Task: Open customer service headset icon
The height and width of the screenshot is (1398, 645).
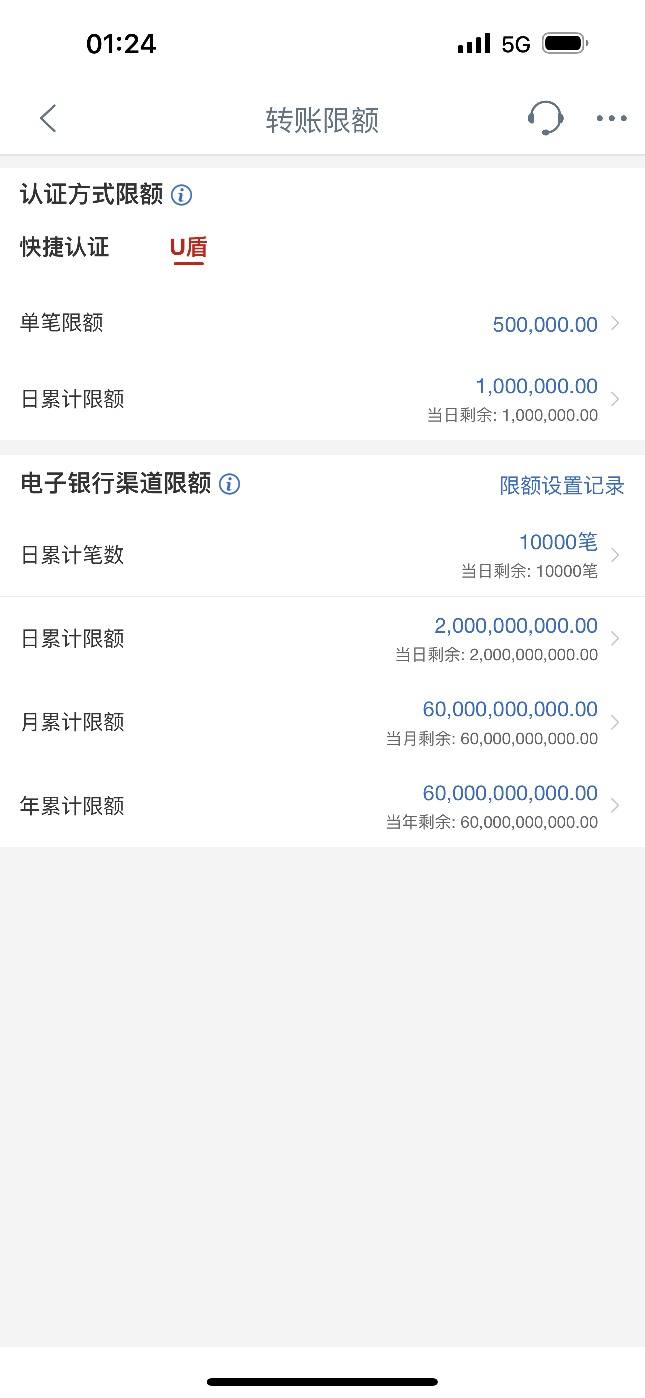Action: (545, 118)
